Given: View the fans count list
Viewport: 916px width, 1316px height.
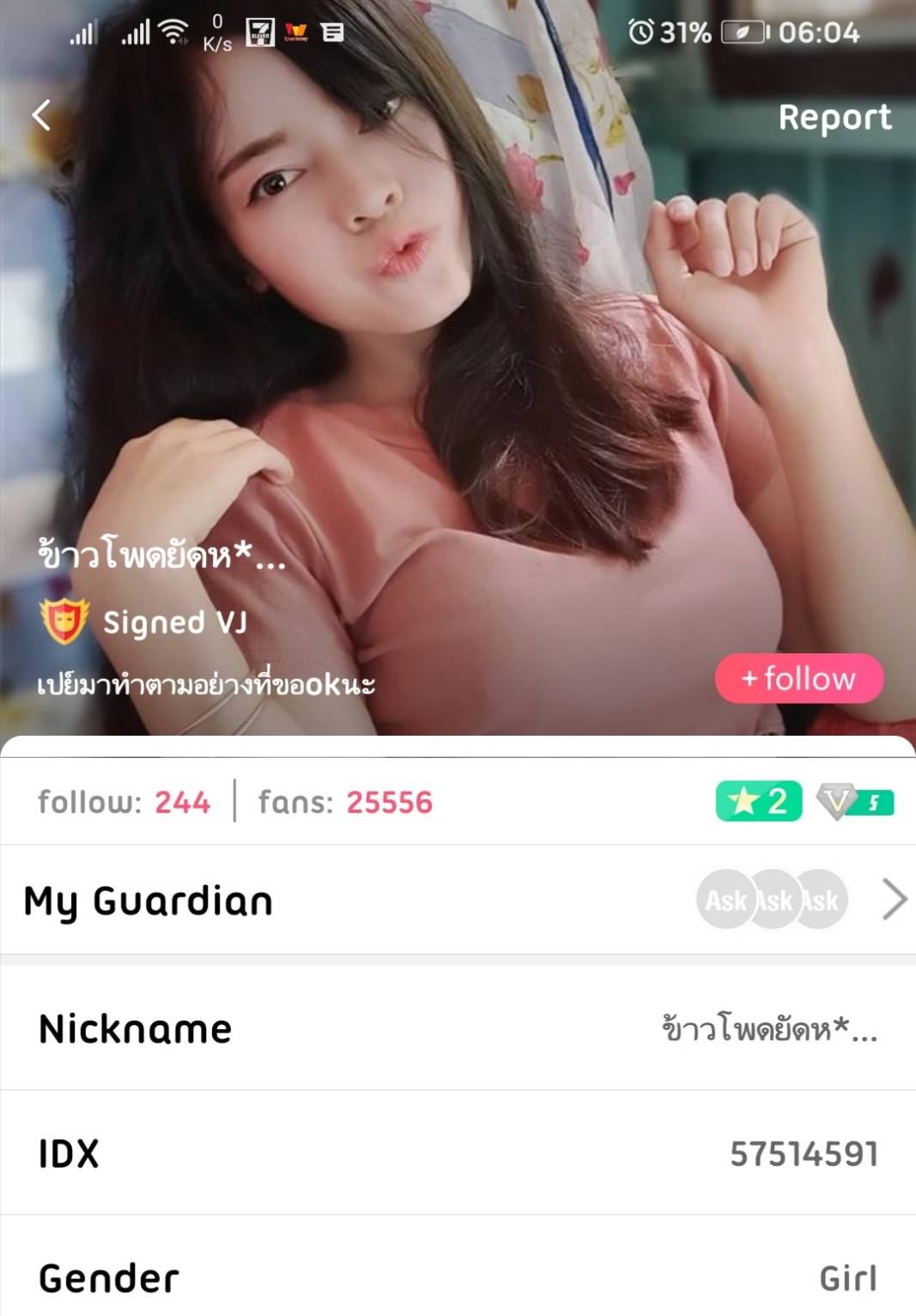Looking at the screenshot, I should tap(345, 802).
